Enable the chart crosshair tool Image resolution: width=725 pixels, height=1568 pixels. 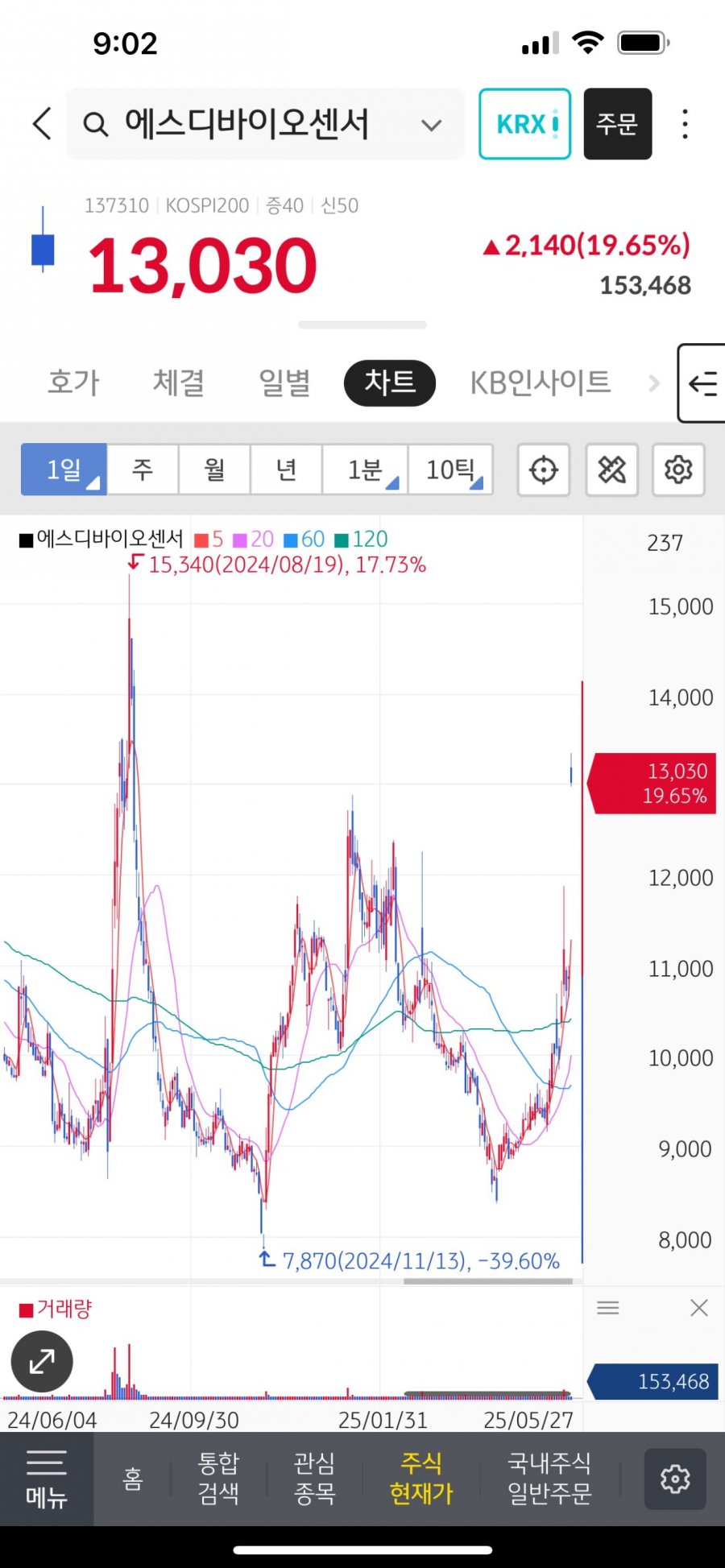click(544, 470)
